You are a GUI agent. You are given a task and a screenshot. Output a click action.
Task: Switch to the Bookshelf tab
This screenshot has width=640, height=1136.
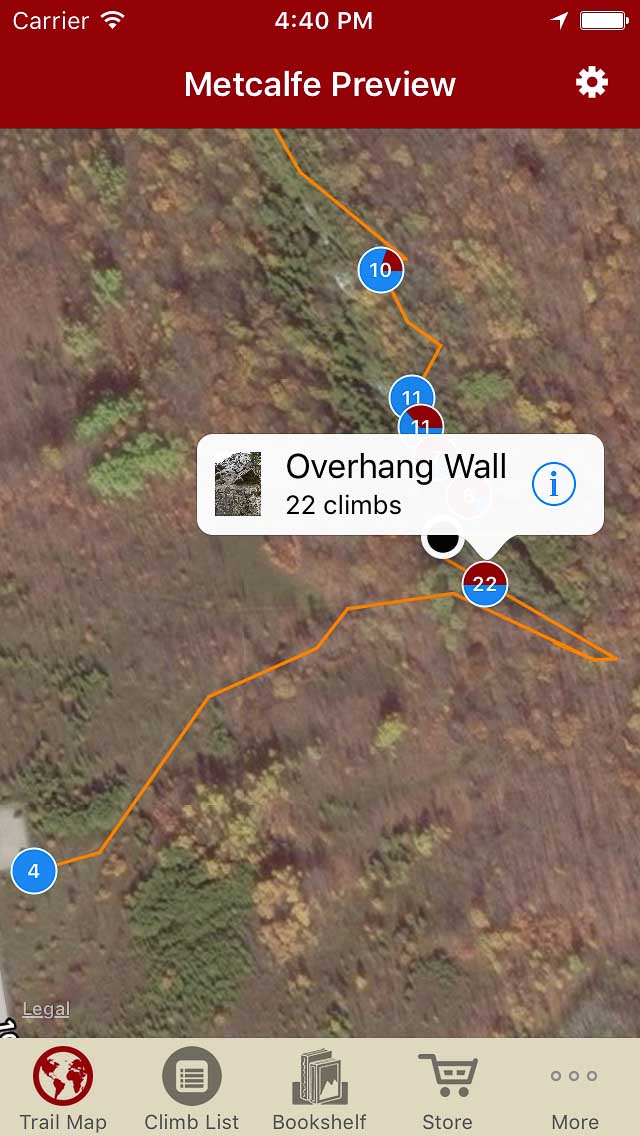[x=320, y=1090]
